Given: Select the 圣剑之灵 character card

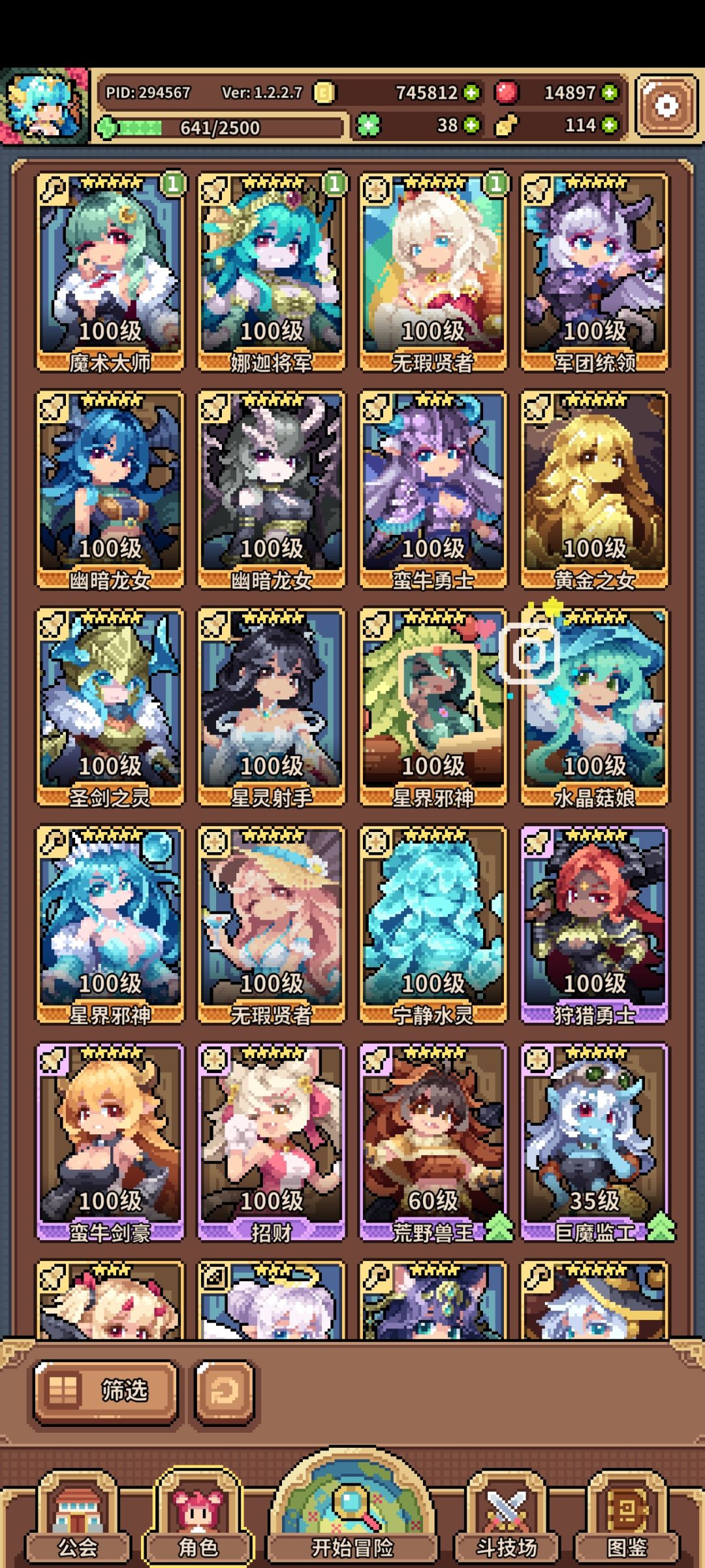Looking at the screenshot, I should pyautogui.click(x=110, y=707).
